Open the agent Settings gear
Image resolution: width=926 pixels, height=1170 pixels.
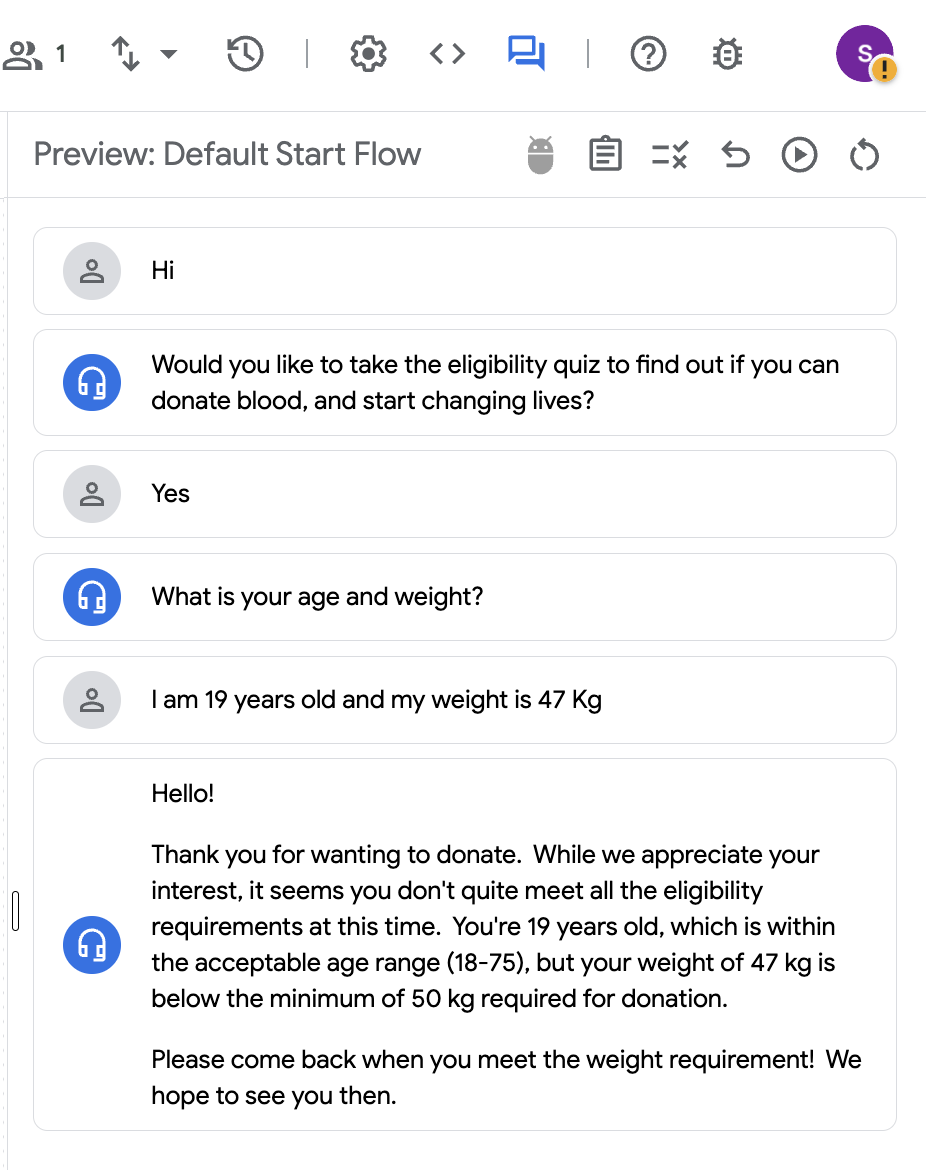point(368,54)
